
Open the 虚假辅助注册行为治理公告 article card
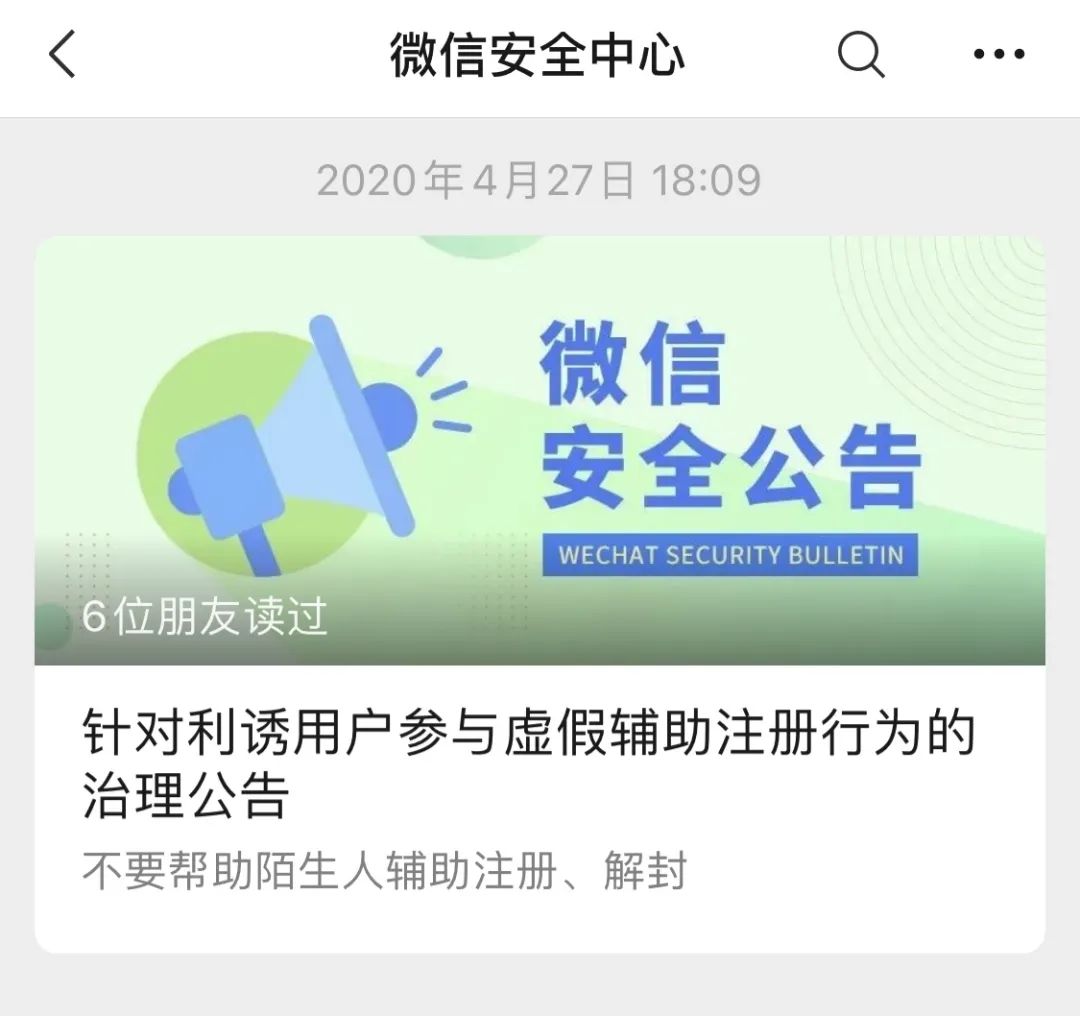(540, 762)
